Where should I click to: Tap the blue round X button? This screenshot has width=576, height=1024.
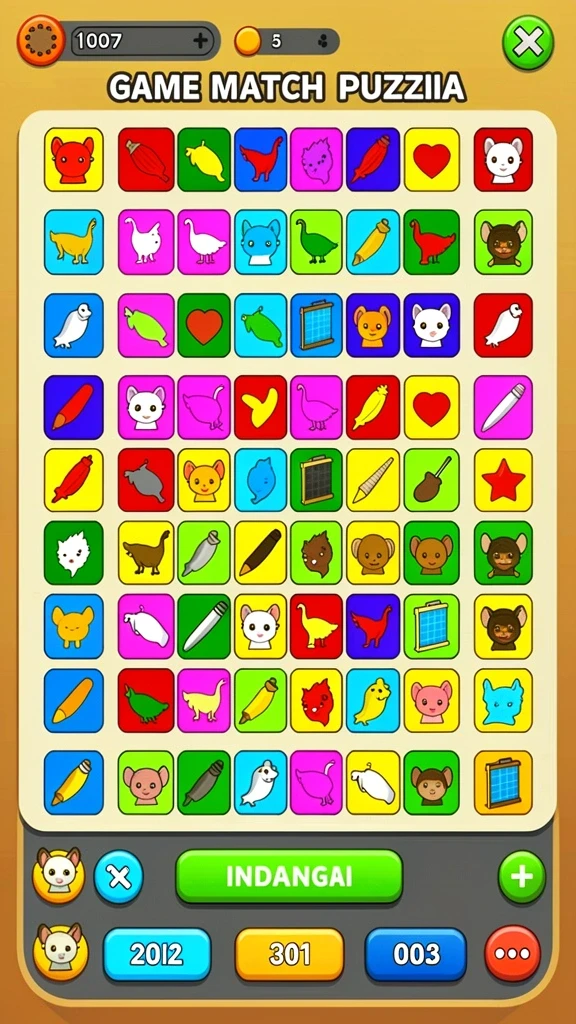click(119, 876)
